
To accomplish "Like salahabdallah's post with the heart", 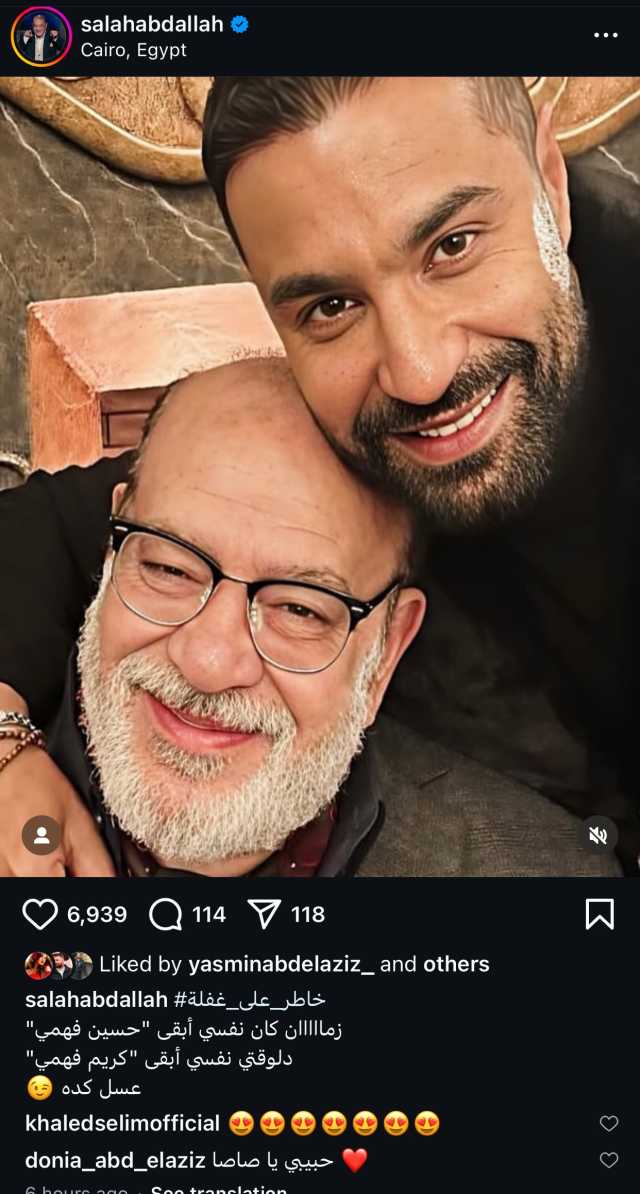I will [x=40, y=914].
